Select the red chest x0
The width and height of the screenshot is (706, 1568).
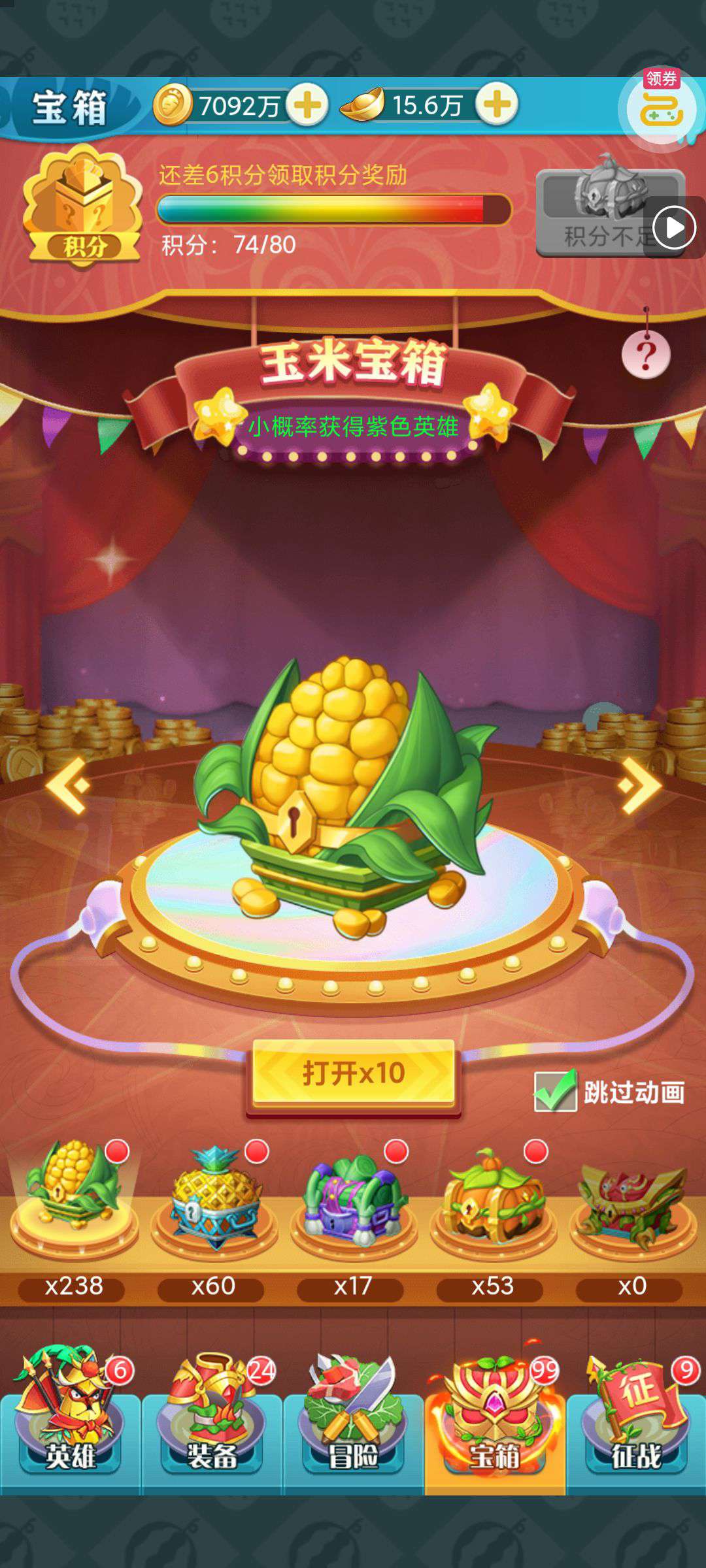click(x=632, y=1201)
